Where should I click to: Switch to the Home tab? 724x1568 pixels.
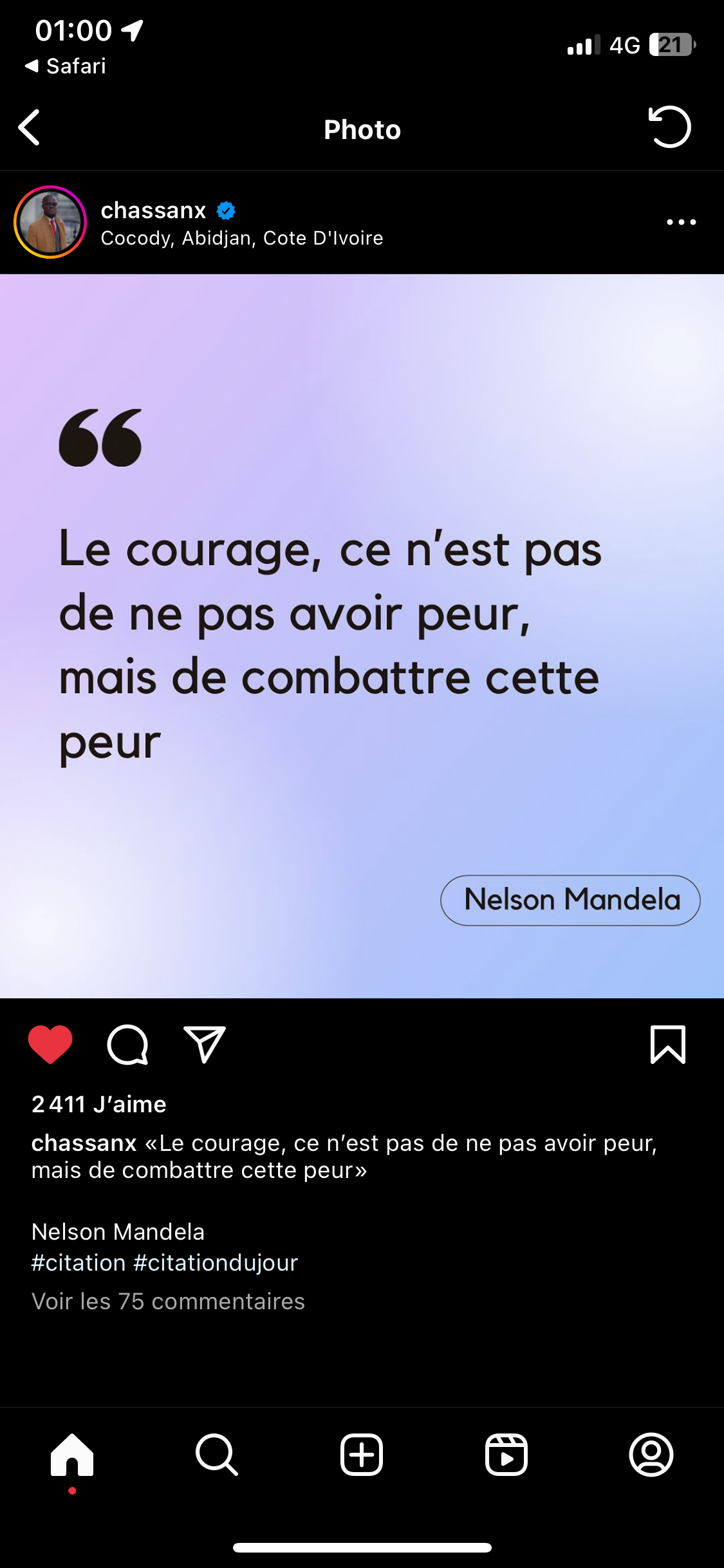click(72, 1455)
